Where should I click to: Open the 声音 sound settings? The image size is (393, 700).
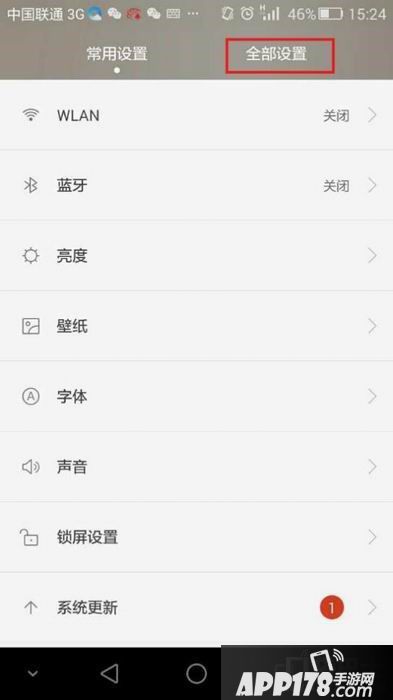tap(196, 467)
